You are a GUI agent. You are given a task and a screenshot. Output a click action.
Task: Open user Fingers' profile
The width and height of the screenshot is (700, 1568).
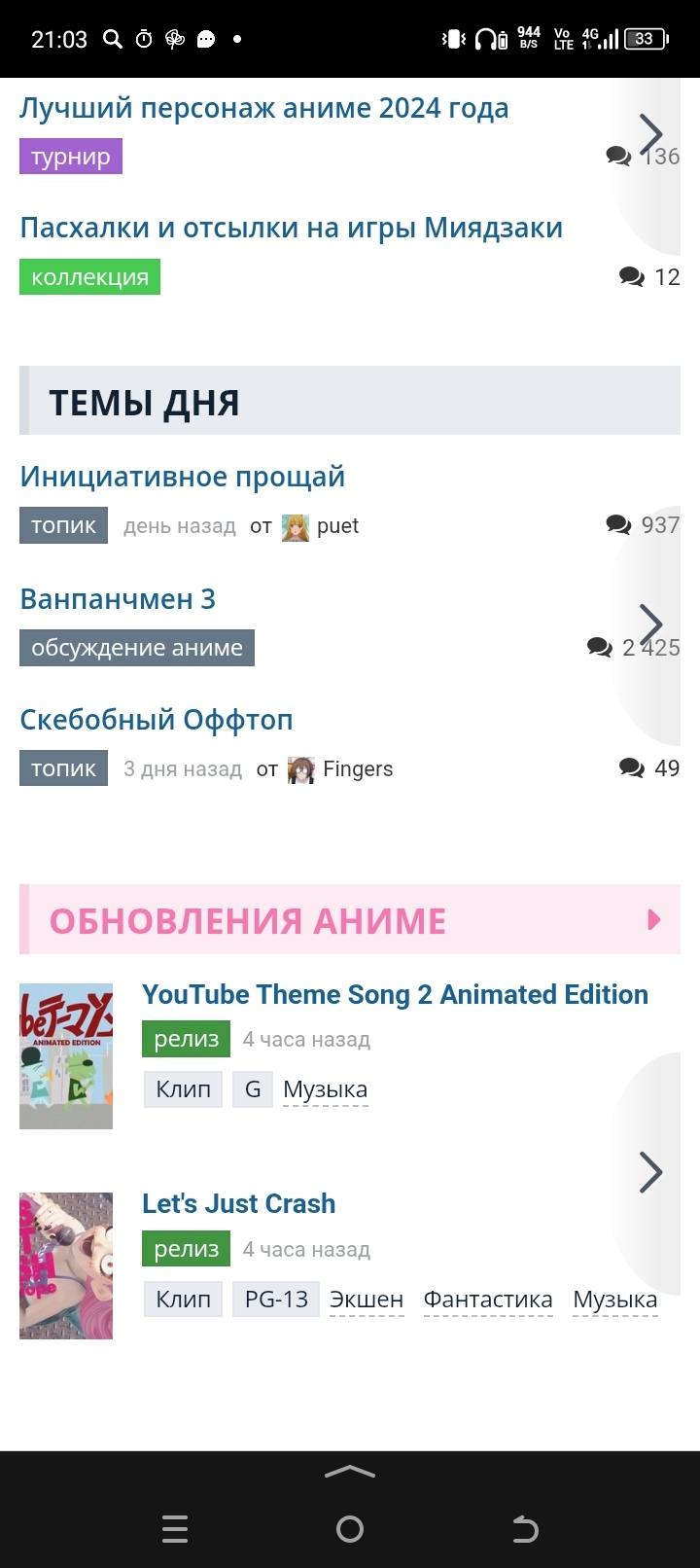pyautogui.click(x=357, y=769)
